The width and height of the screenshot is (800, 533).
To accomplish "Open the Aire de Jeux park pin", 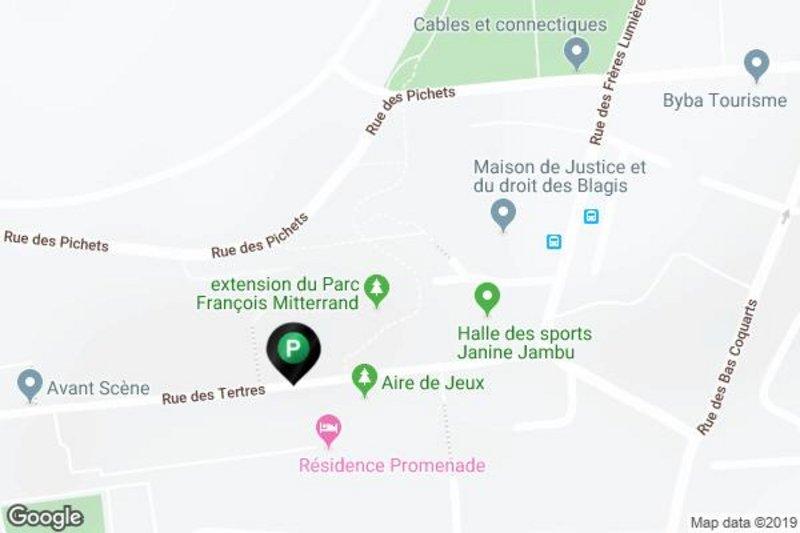I will (x=363, y=379).
